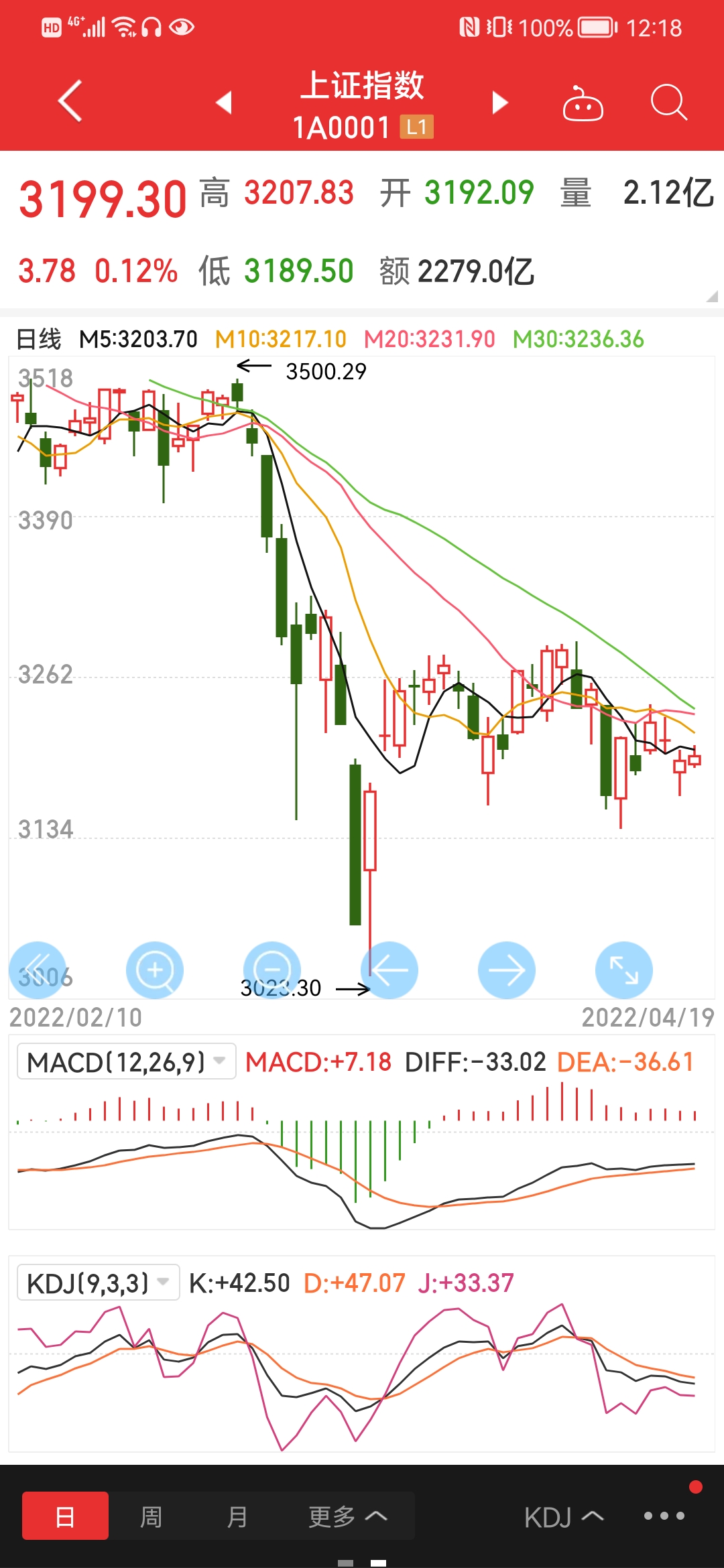Expand the 更多 periods menu
Viewport: 724px width, 1568px height.
[347, 1516]
